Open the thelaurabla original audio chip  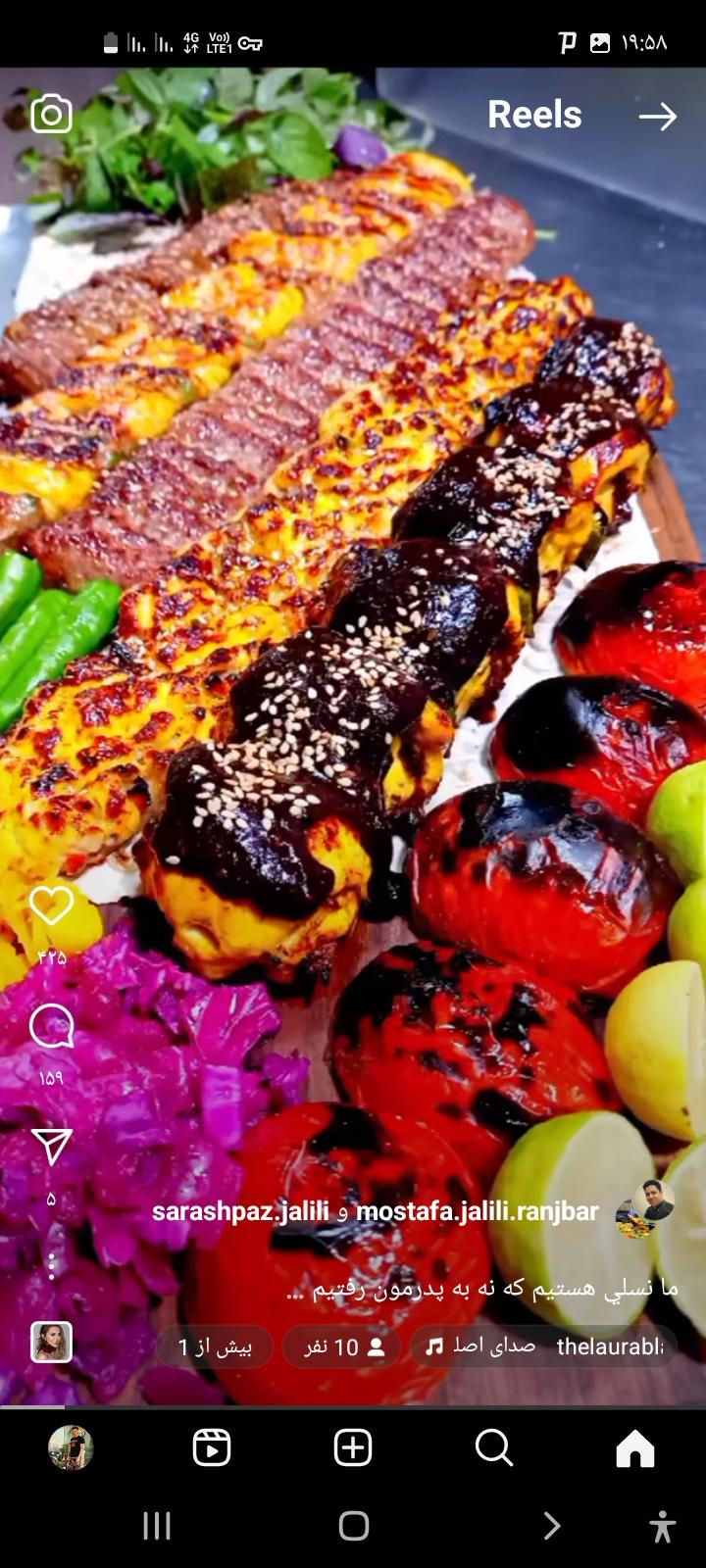[x=544, y=1347]
